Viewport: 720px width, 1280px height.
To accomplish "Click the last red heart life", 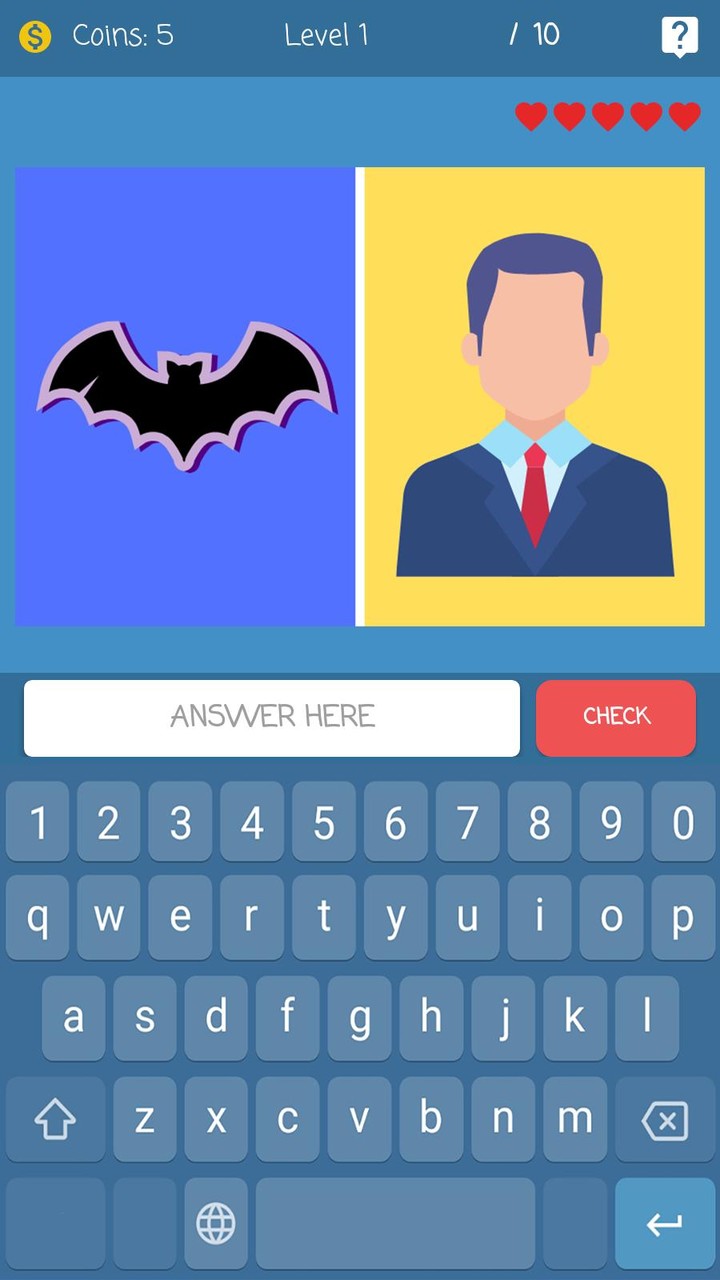I will click(685, 116).
